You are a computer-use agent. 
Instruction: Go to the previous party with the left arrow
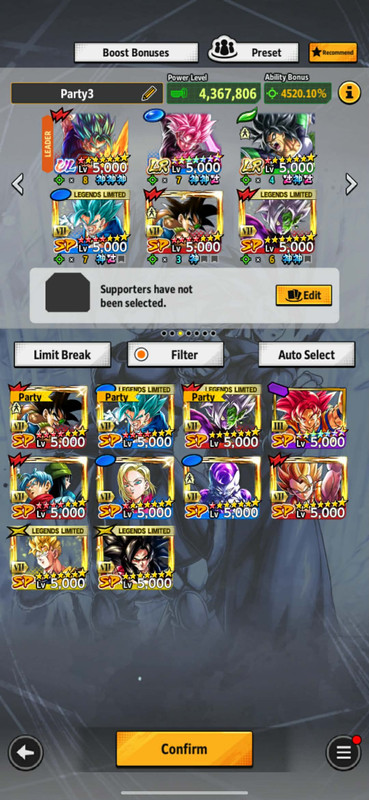tap(17, 184)
